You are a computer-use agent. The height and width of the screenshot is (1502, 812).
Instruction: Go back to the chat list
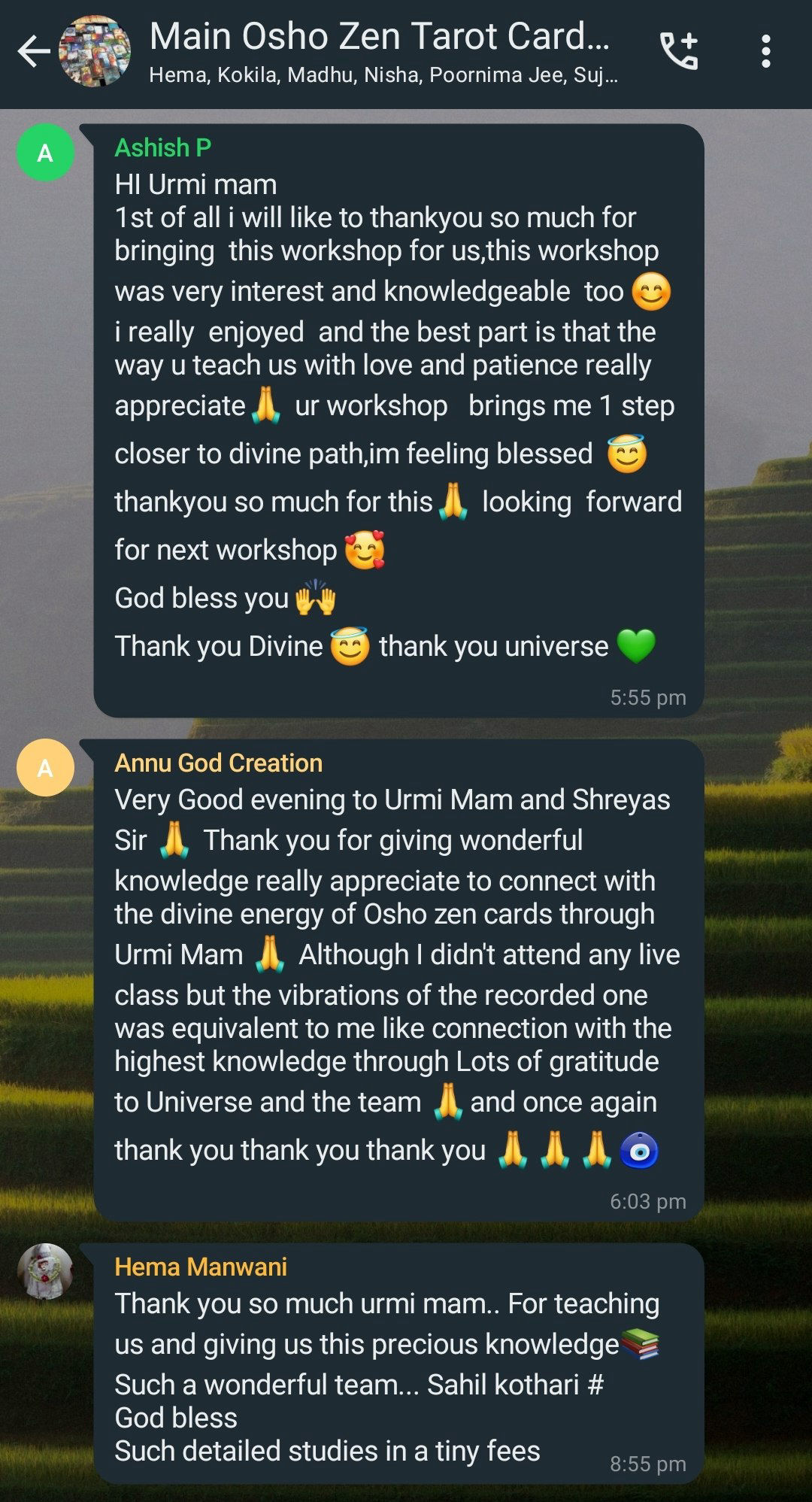click(34, 52)
